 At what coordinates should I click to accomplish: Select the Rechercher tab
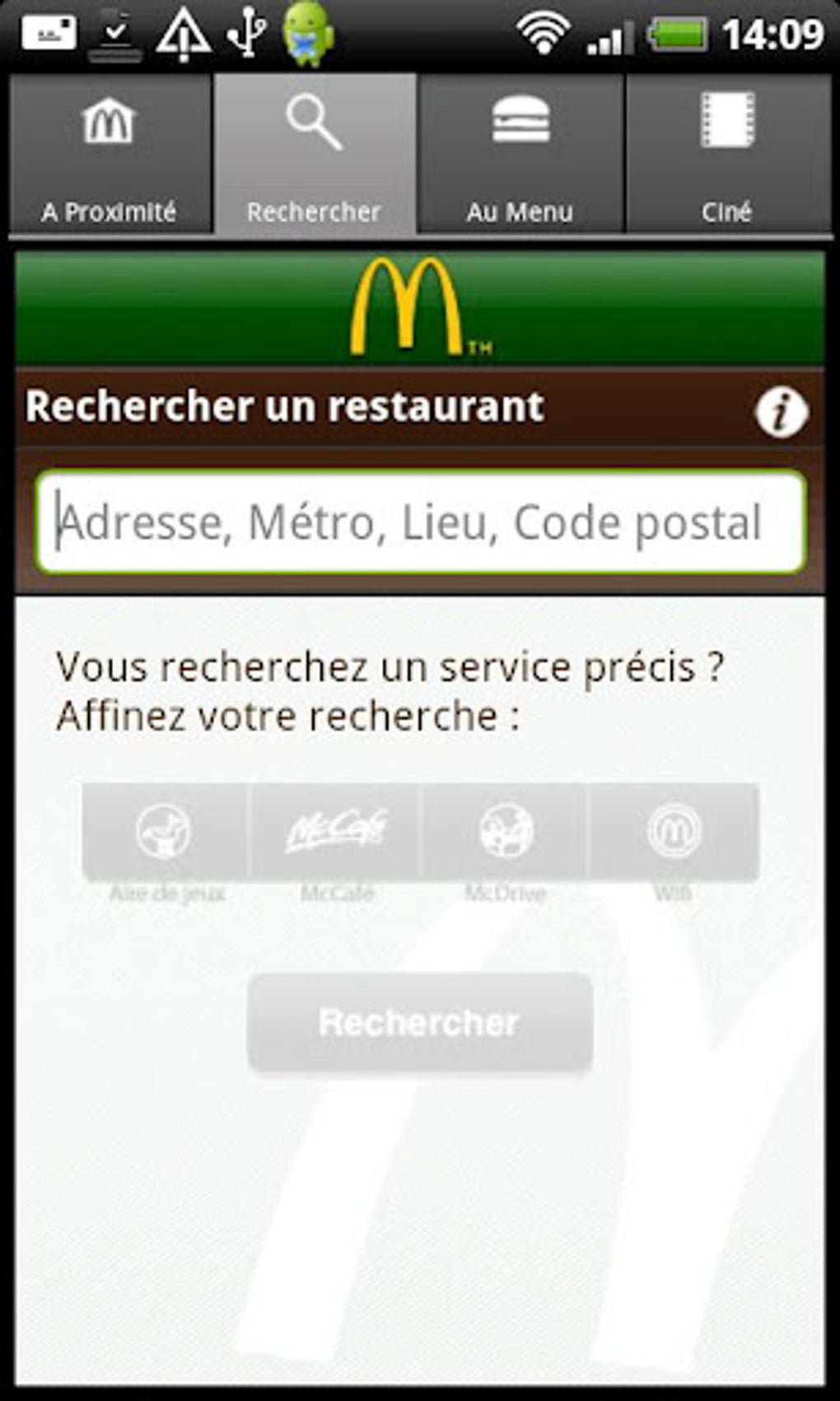pos(314,154)
